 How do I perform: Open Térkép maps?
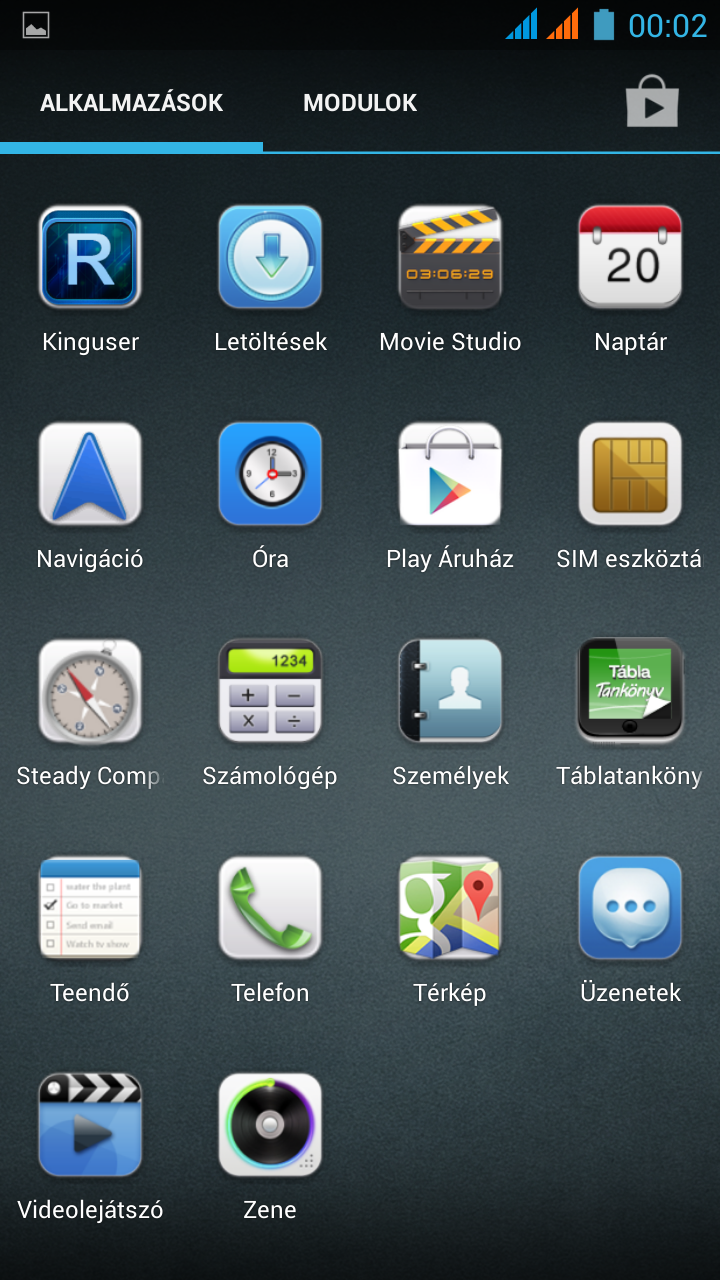(x=450, y=908)
